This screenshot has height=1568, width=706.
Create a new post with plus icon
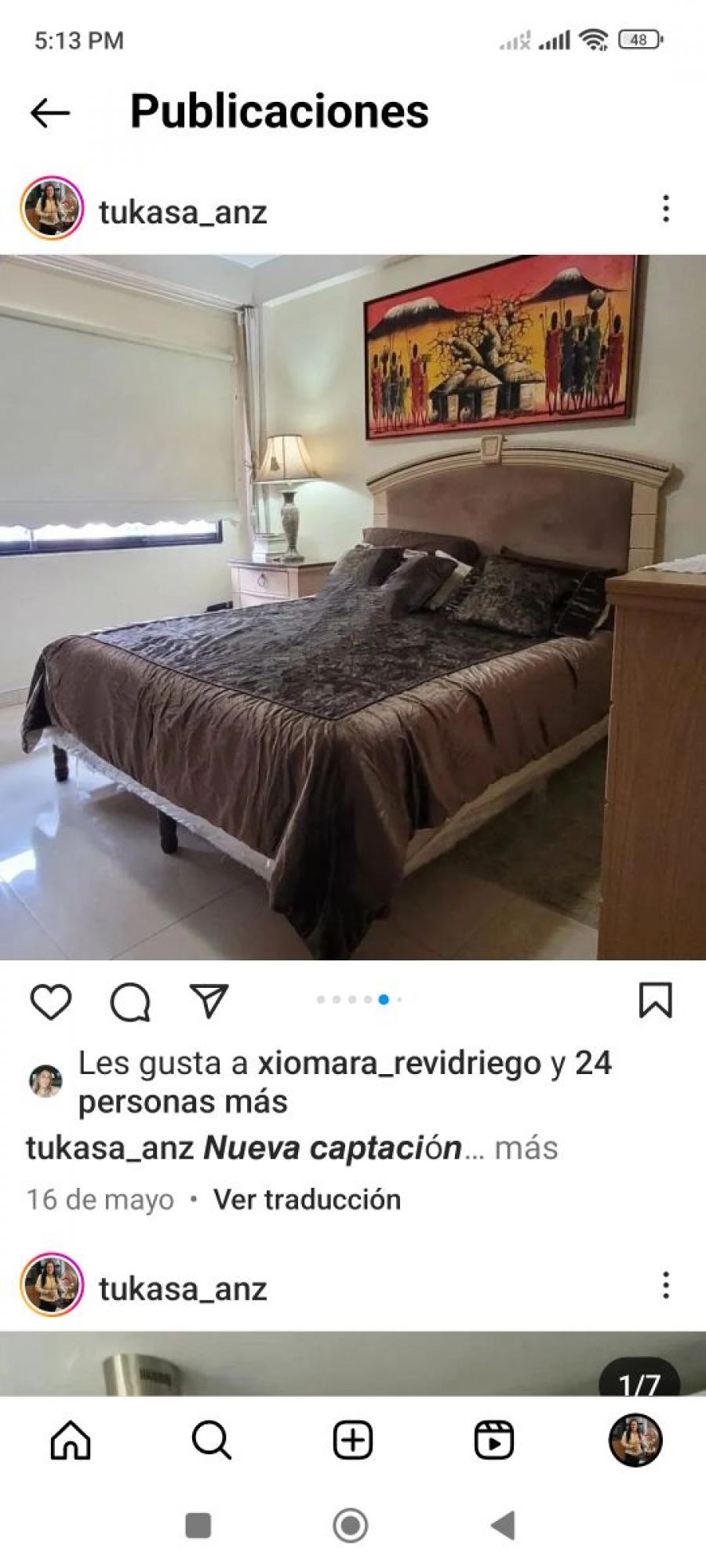353,1440
